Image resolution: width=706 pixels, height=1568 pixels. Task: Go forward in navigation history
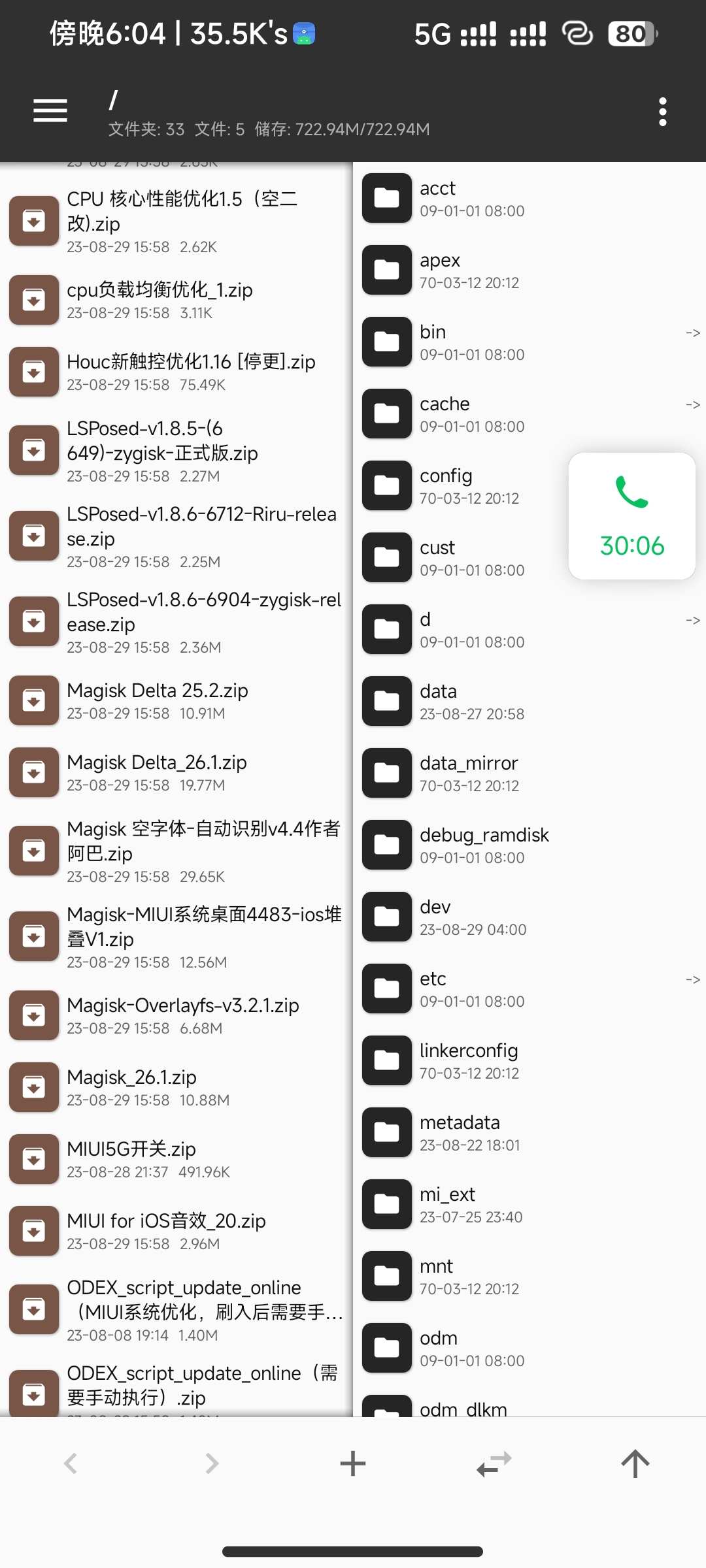click(x=212, y=1463)
